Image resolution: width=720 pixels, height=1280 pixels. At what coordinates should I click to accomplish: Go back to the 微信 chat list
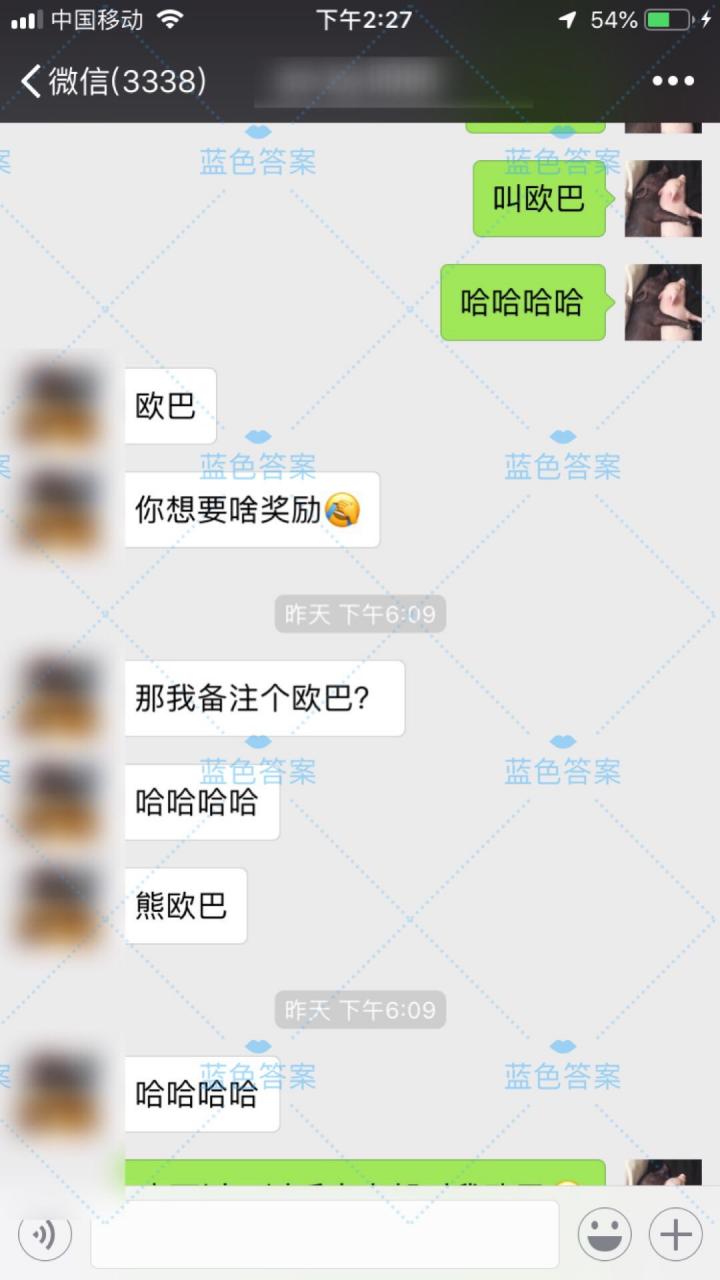coord(110,81)
